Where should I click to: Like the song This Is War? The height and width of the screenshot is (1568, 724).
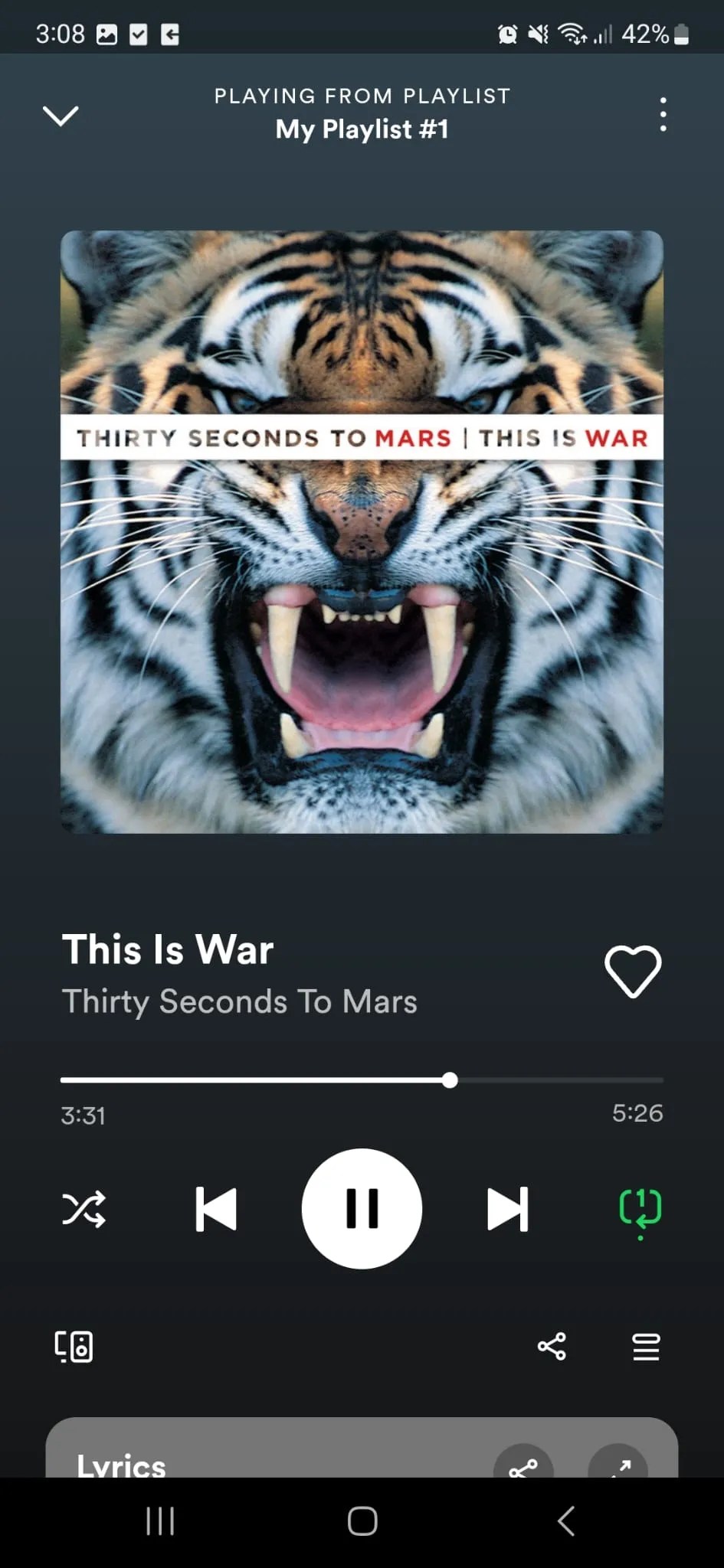633,971
